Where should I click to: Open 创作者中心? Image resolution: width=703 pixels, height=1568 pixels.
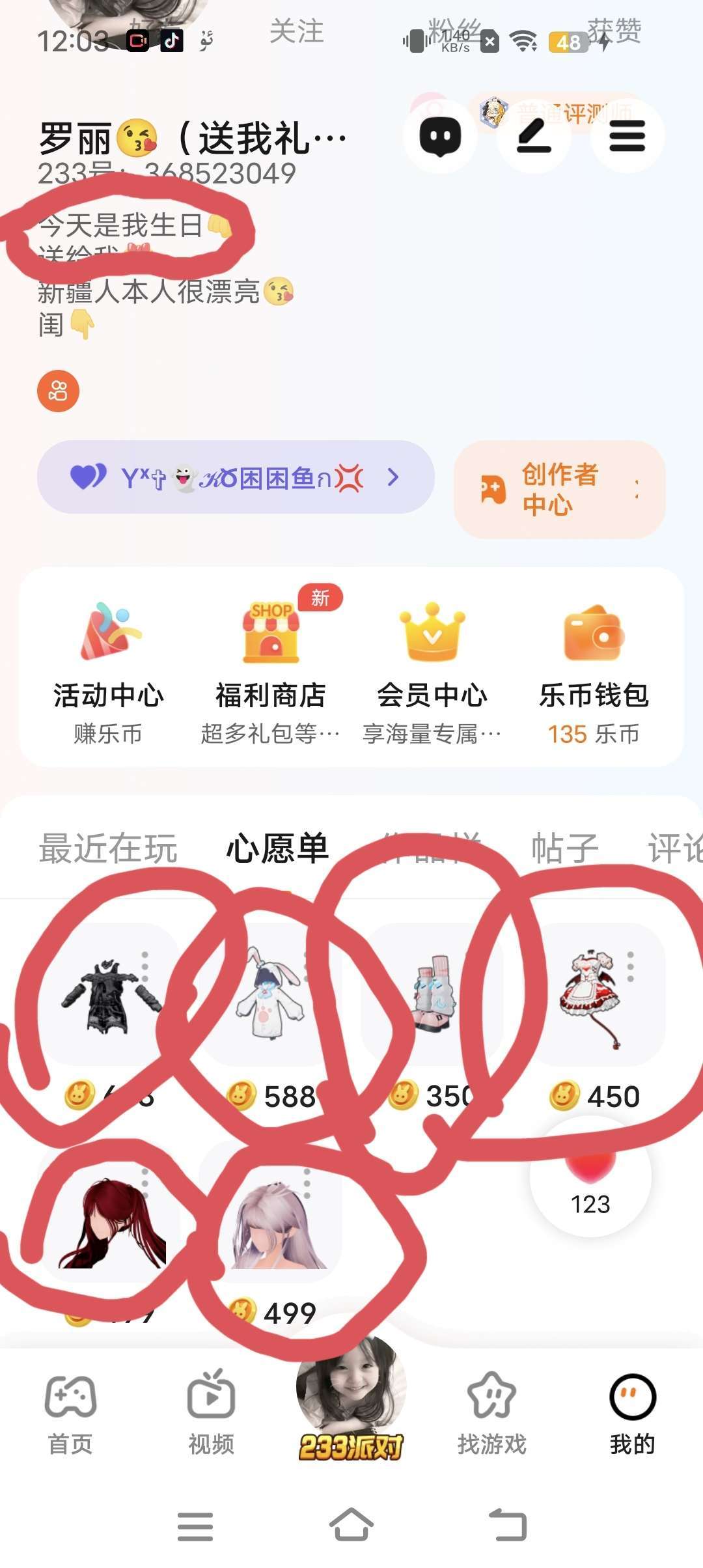coord(559,489)
